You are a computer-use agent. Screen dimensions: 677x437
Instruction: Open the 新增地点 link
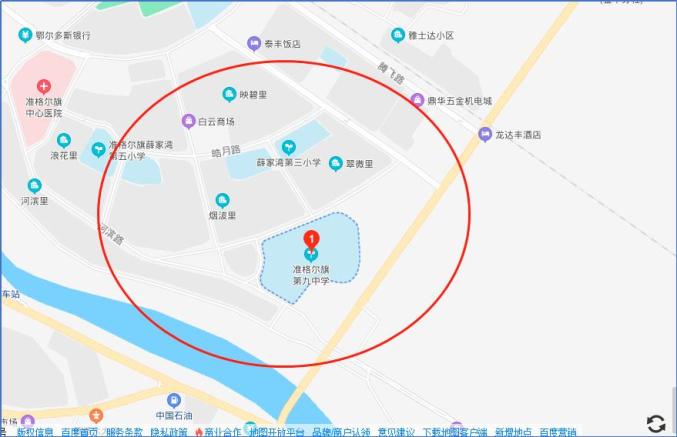coord(513,432)
